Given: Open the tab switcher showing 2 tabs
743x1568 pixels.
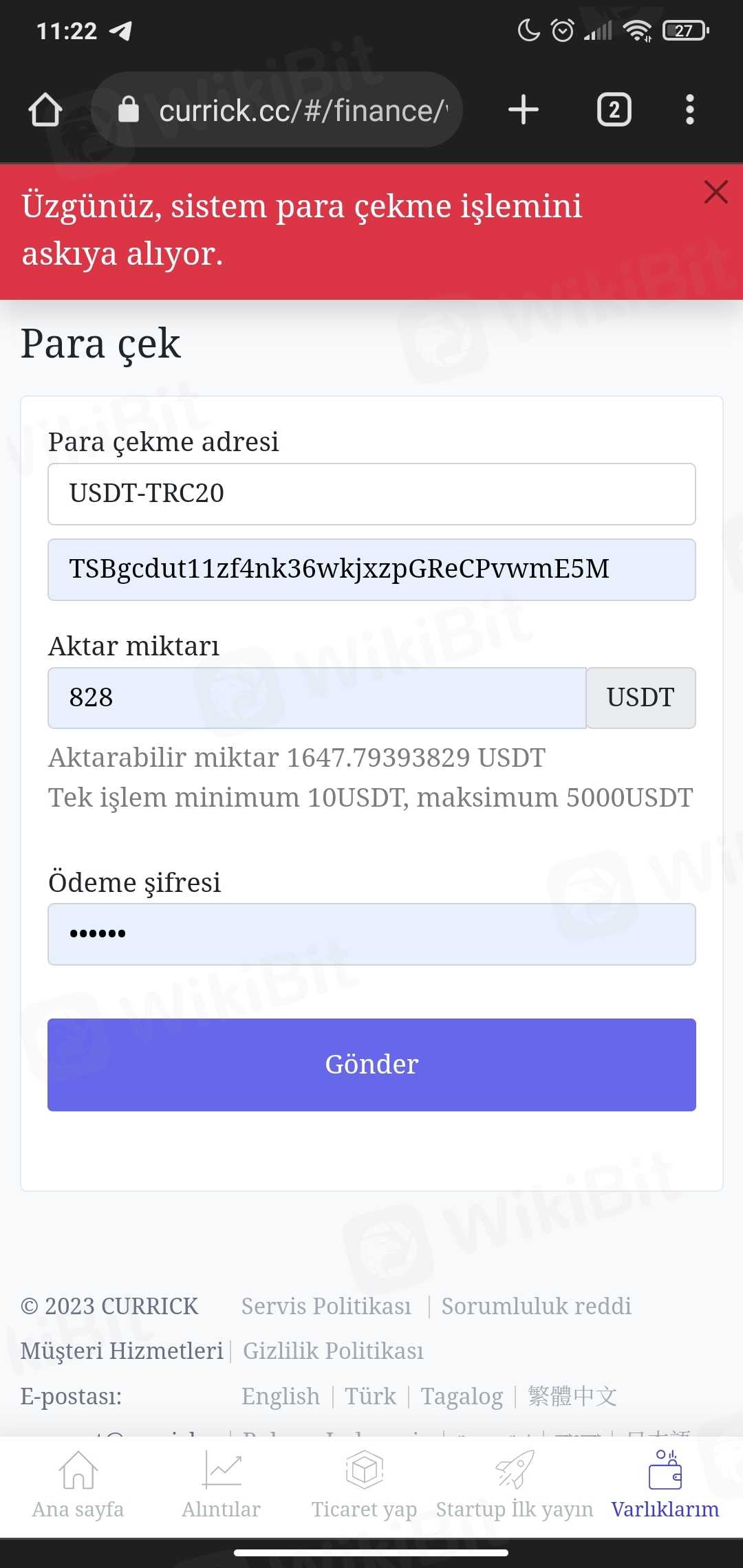Looking at the screenshot, I should [614, 110].
